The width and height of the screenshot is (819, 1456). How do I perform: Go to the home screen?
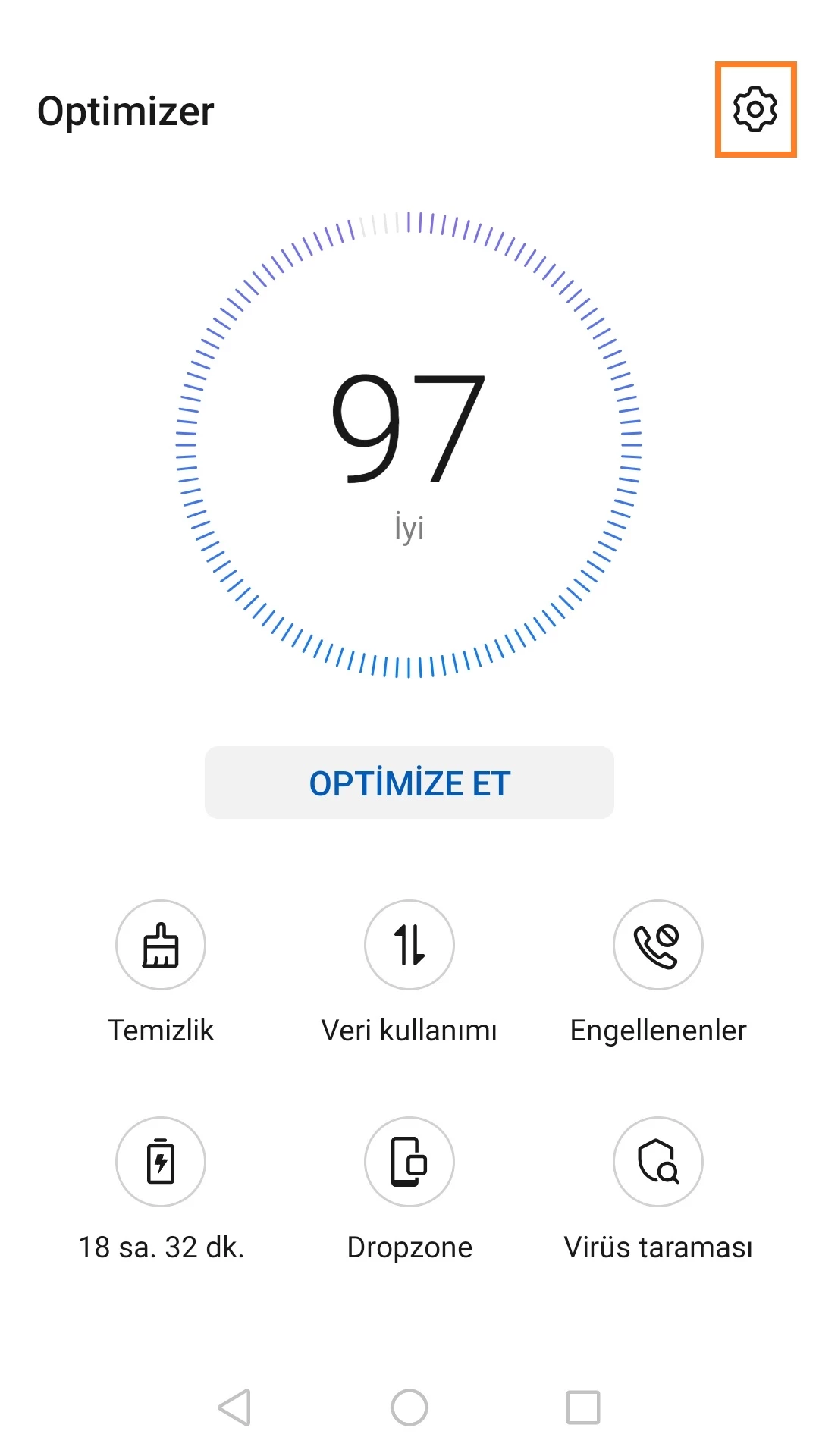pos(409,1407)
